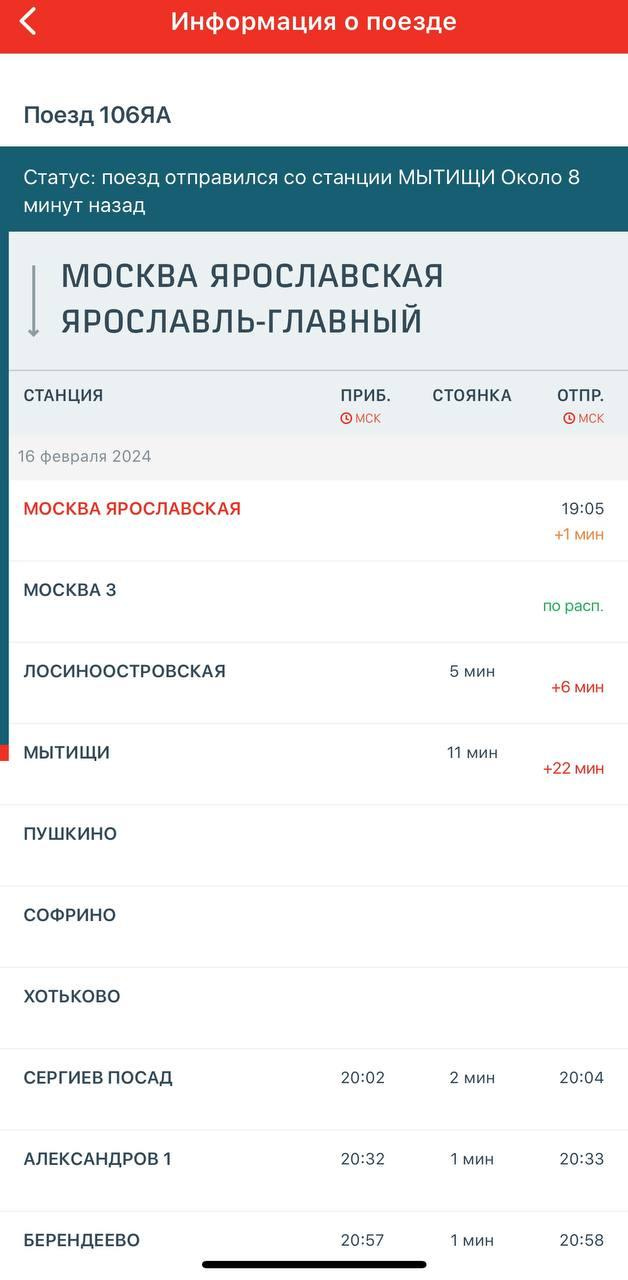Go back from train information
This screenshot has width=628, height=1280.
coord(28,21)
